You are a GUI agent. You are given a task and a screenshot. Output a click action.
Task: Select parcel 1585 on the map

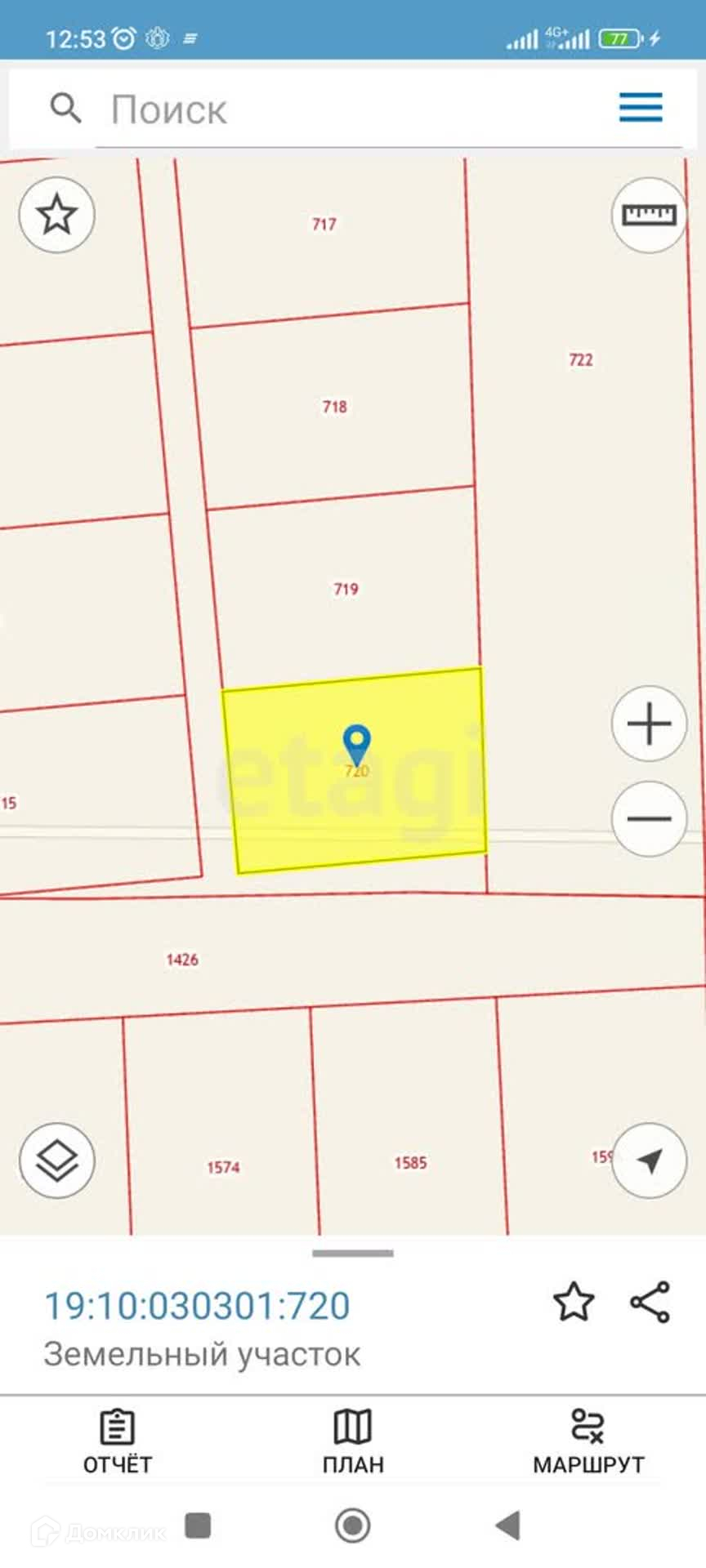pos(410,1162)
